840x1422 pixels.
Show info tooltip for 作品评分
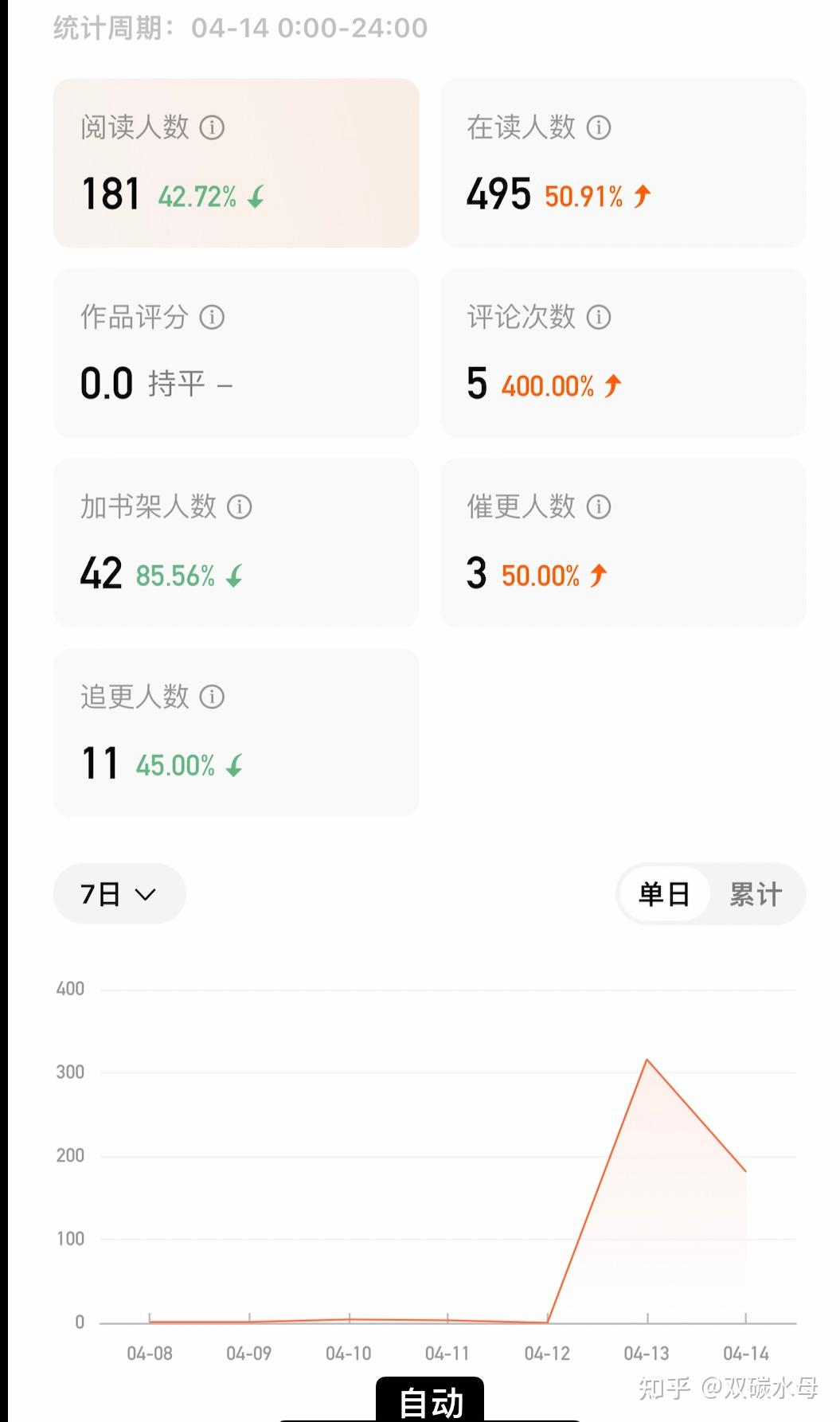tap(212, 318)
